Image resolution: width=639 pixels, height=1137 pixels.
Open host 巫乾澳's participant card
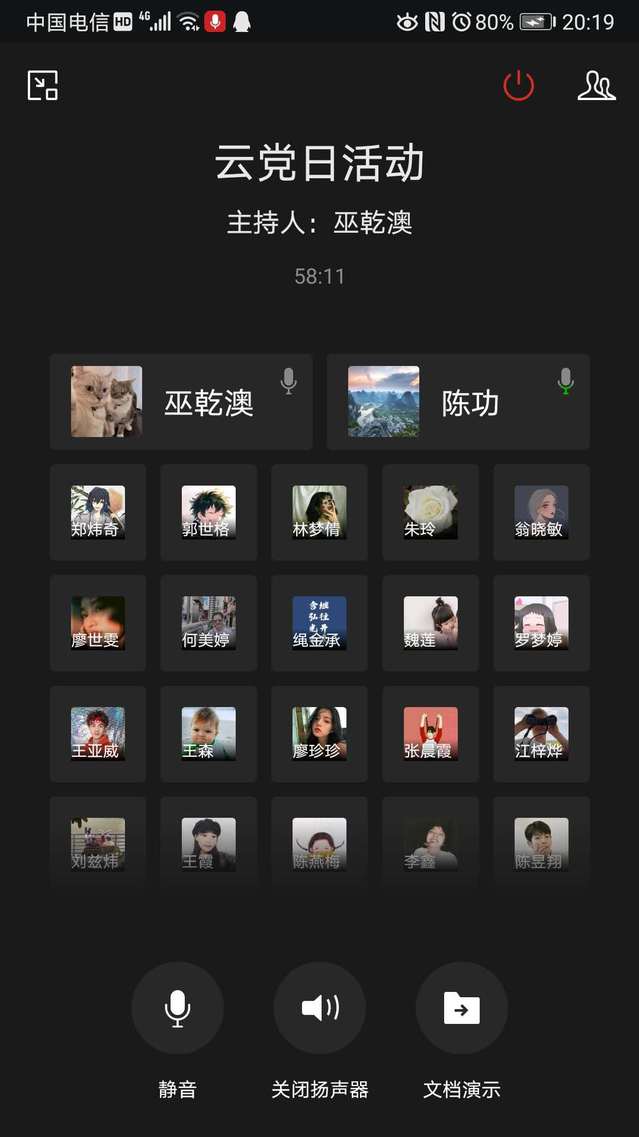pos(181,402)
